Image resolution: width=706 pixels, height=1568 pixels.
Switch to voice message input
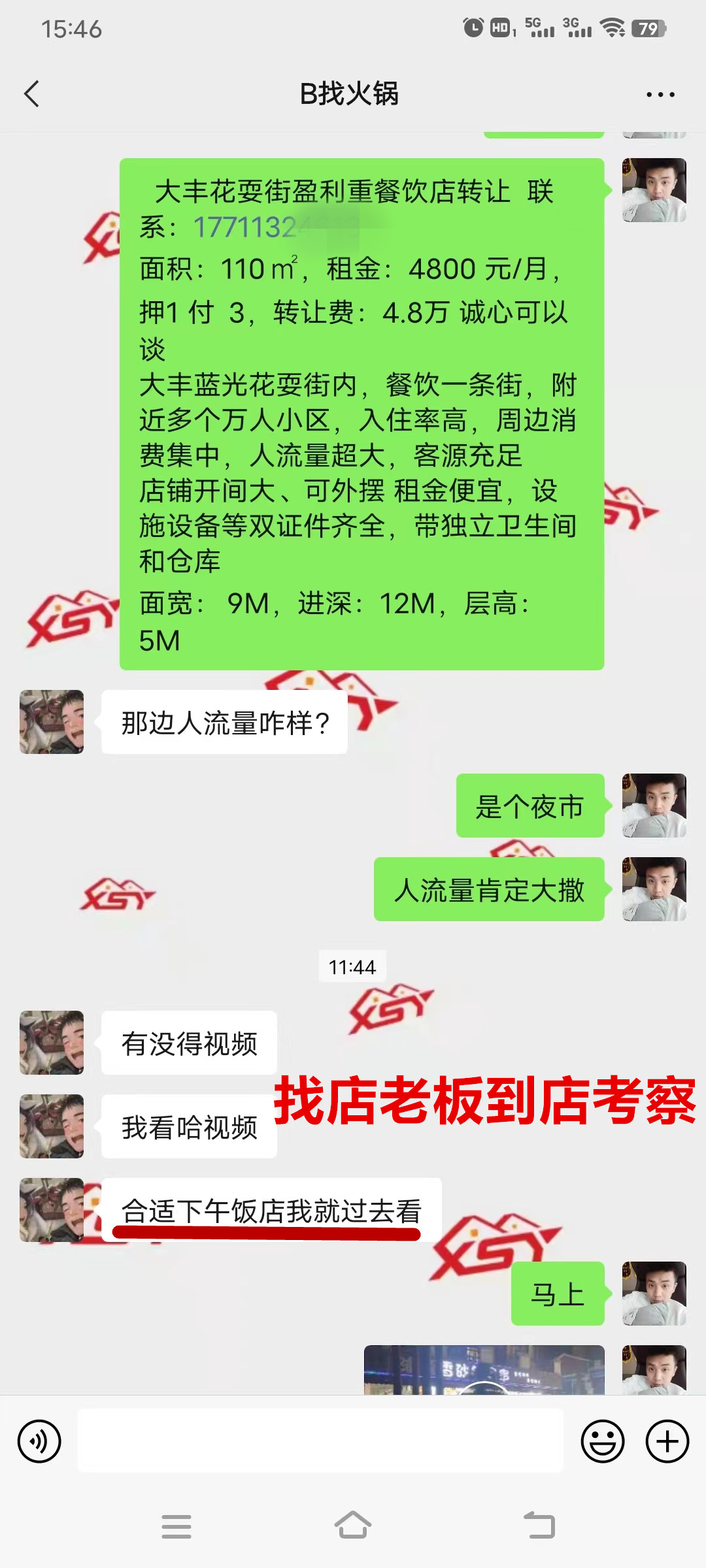[39, 1441]
